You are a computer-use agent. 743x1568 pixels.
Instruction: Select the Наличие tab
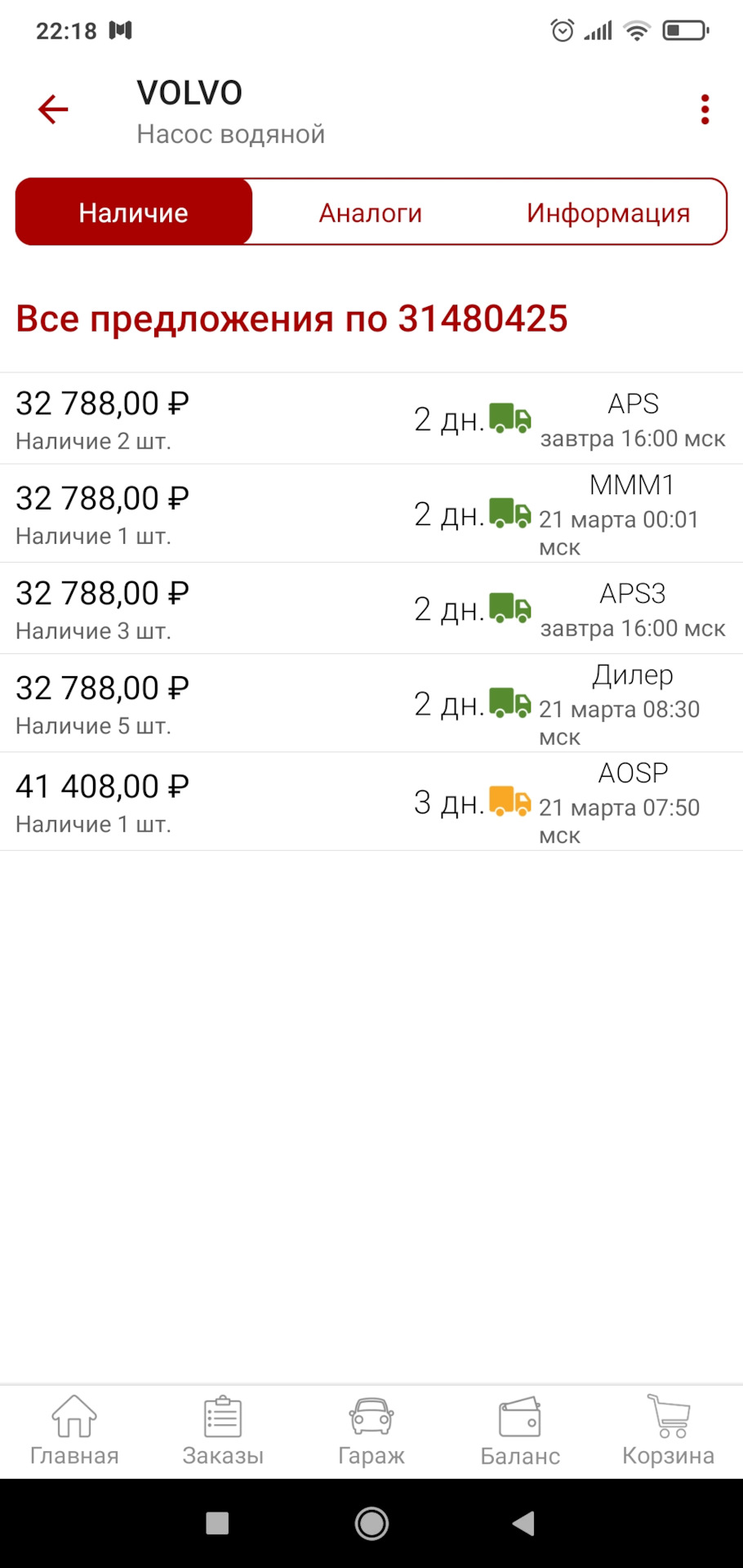click(x=134, y=212)
